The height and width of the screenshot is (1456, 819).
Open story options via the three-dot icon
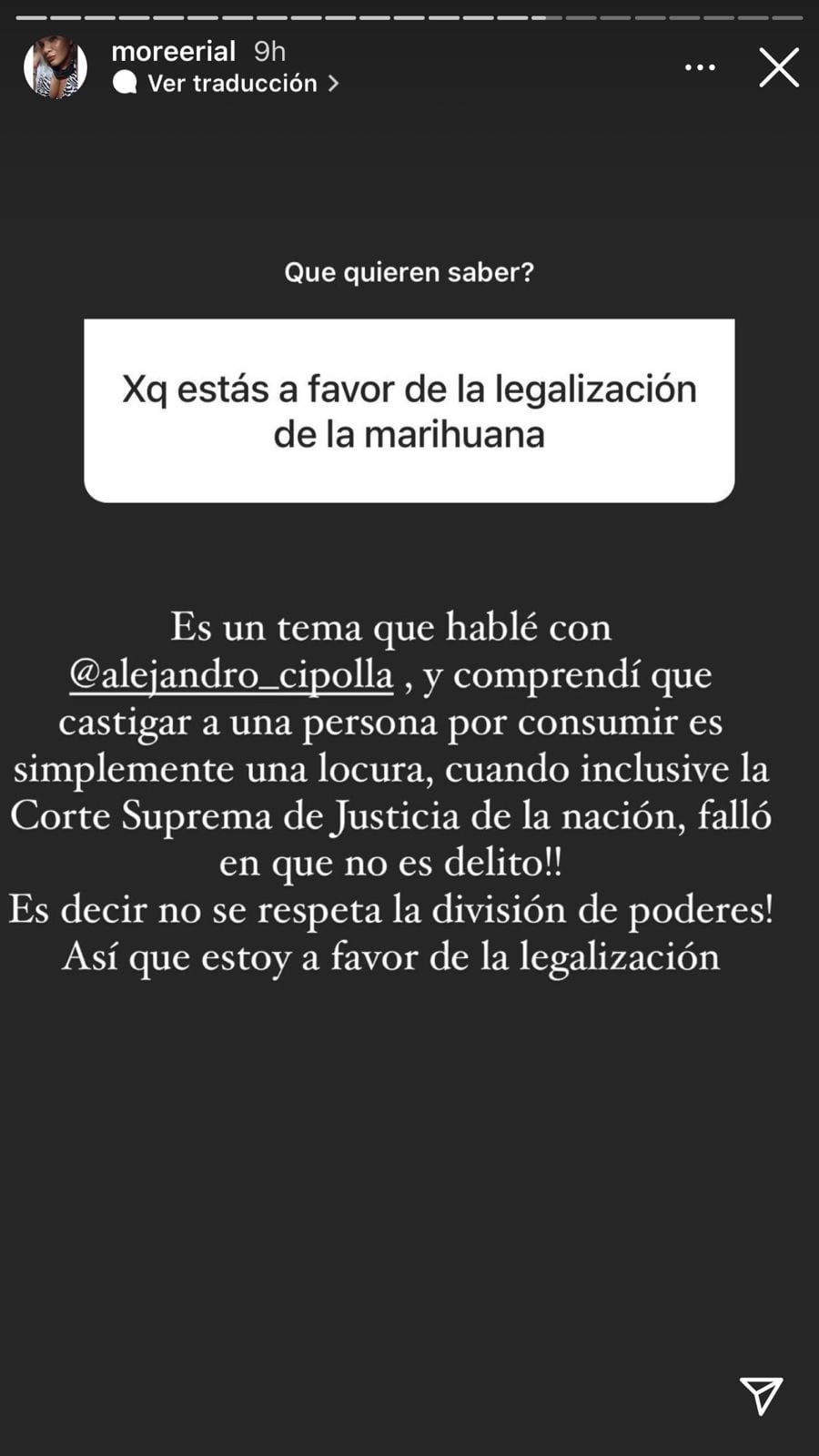[700, 66]
